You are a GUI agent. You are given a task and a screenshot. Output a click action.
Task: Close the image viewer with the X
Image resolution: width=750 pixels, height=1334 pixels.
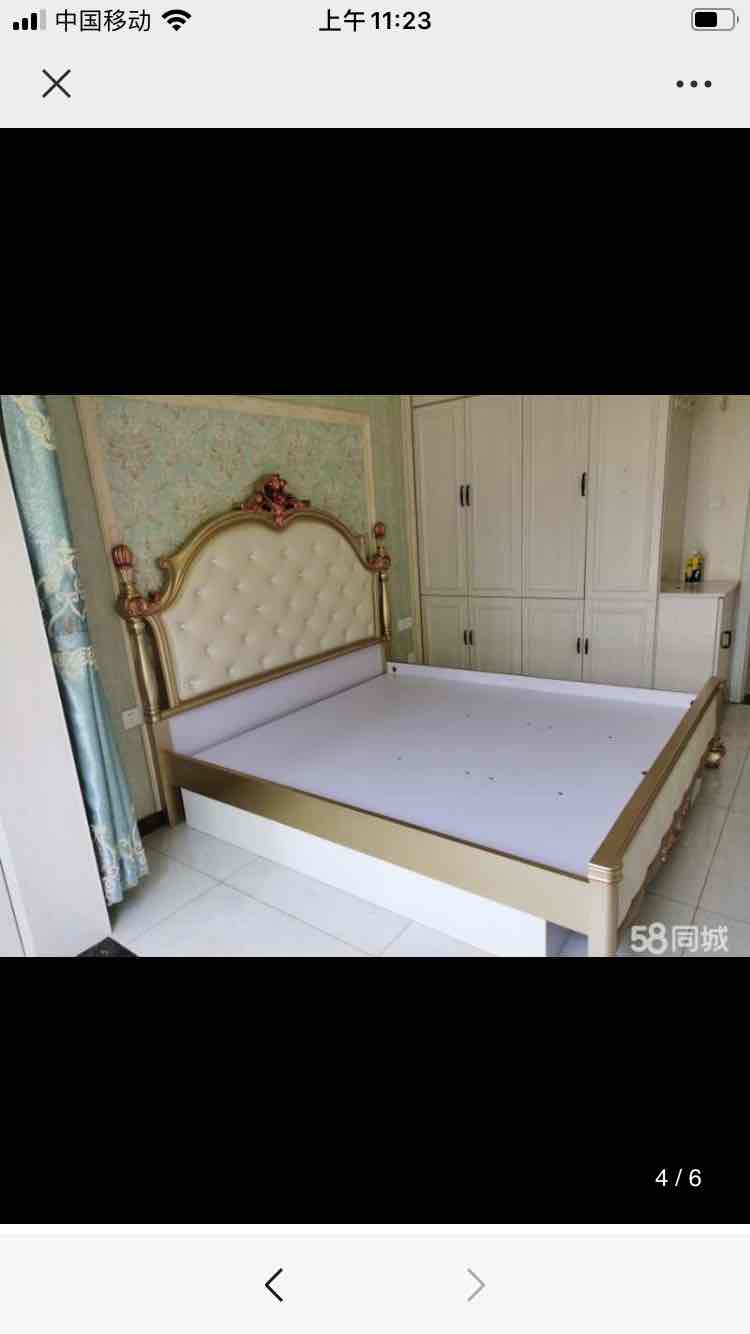point(56,84)
